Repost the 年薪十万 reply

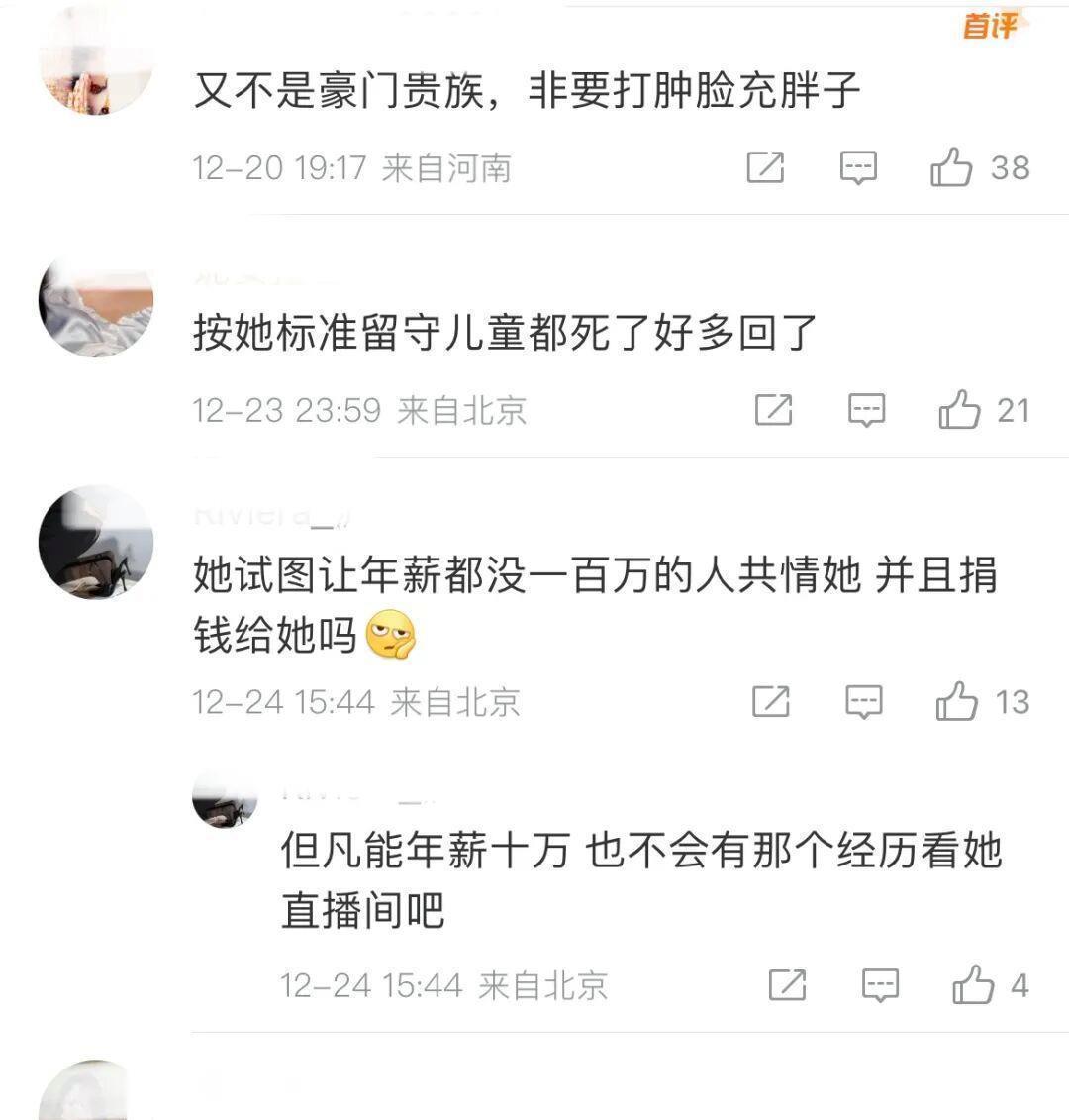(787, 984)
